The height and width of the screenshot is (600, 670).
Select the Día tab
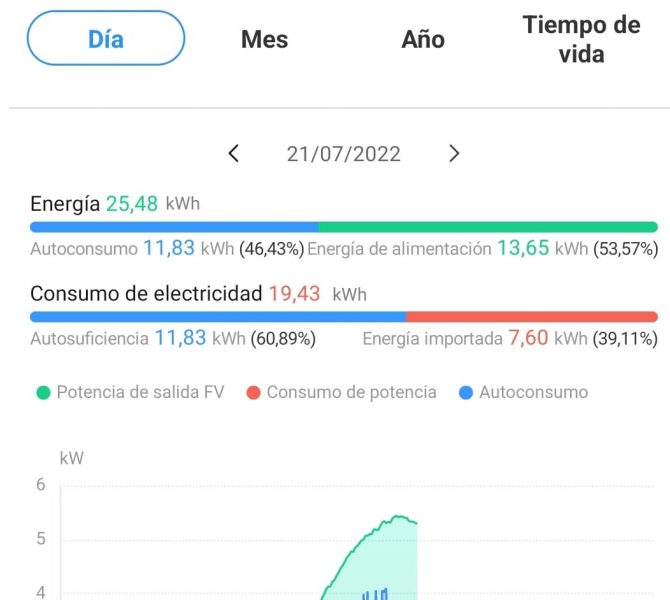(106, 39)
